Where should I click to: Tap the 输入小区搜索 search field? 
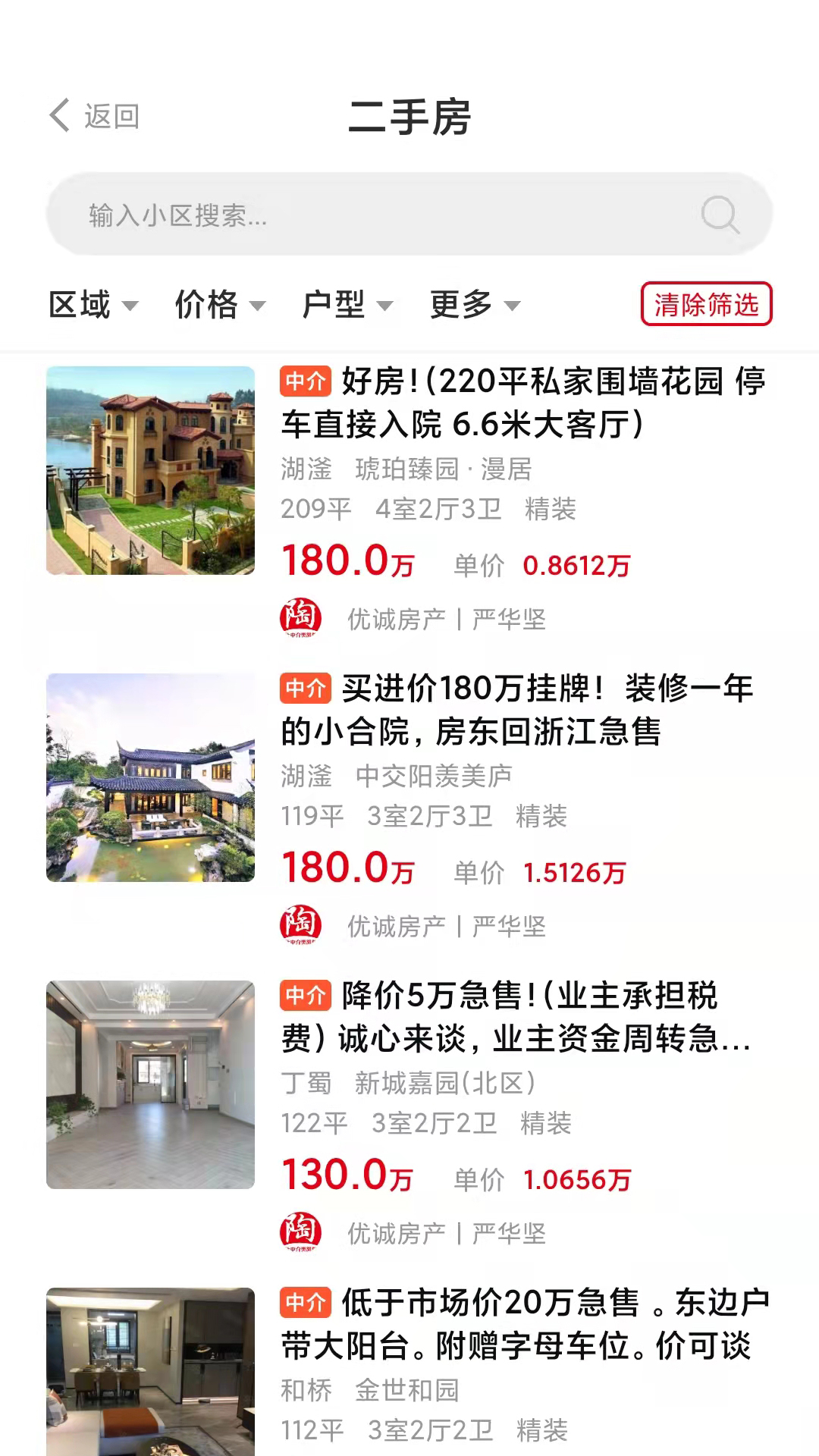click(x=409, y=215)
